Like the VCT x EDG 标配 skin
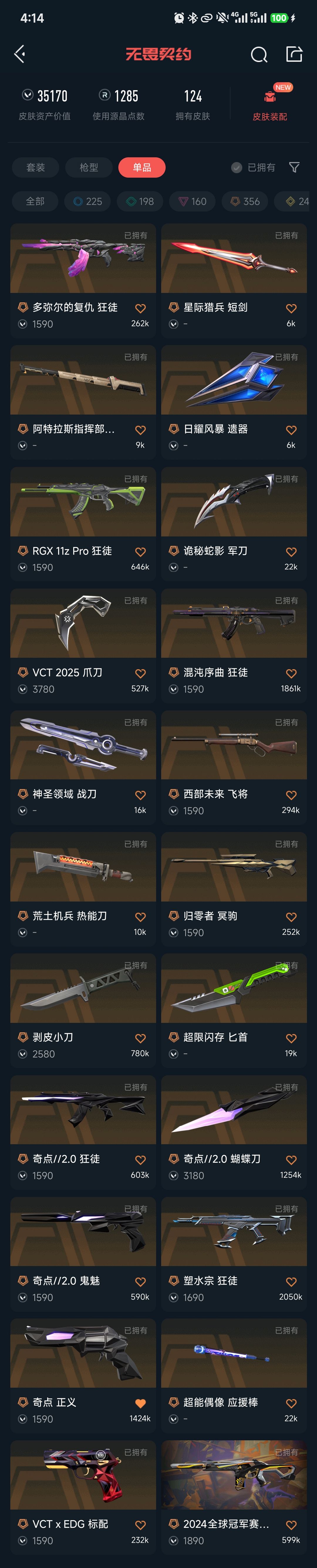 pos(140,1525)
